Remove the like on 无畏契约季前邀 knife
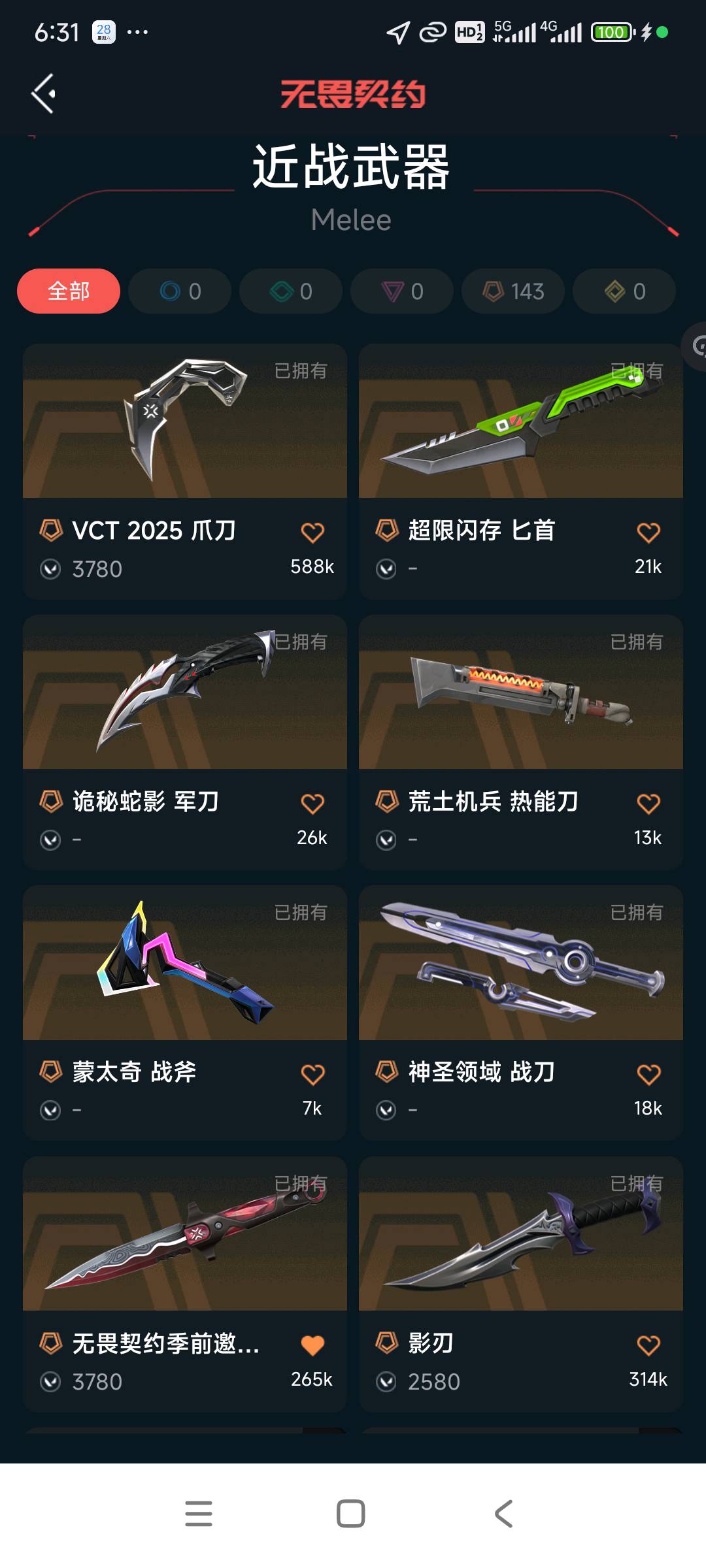 [312, 1346]
